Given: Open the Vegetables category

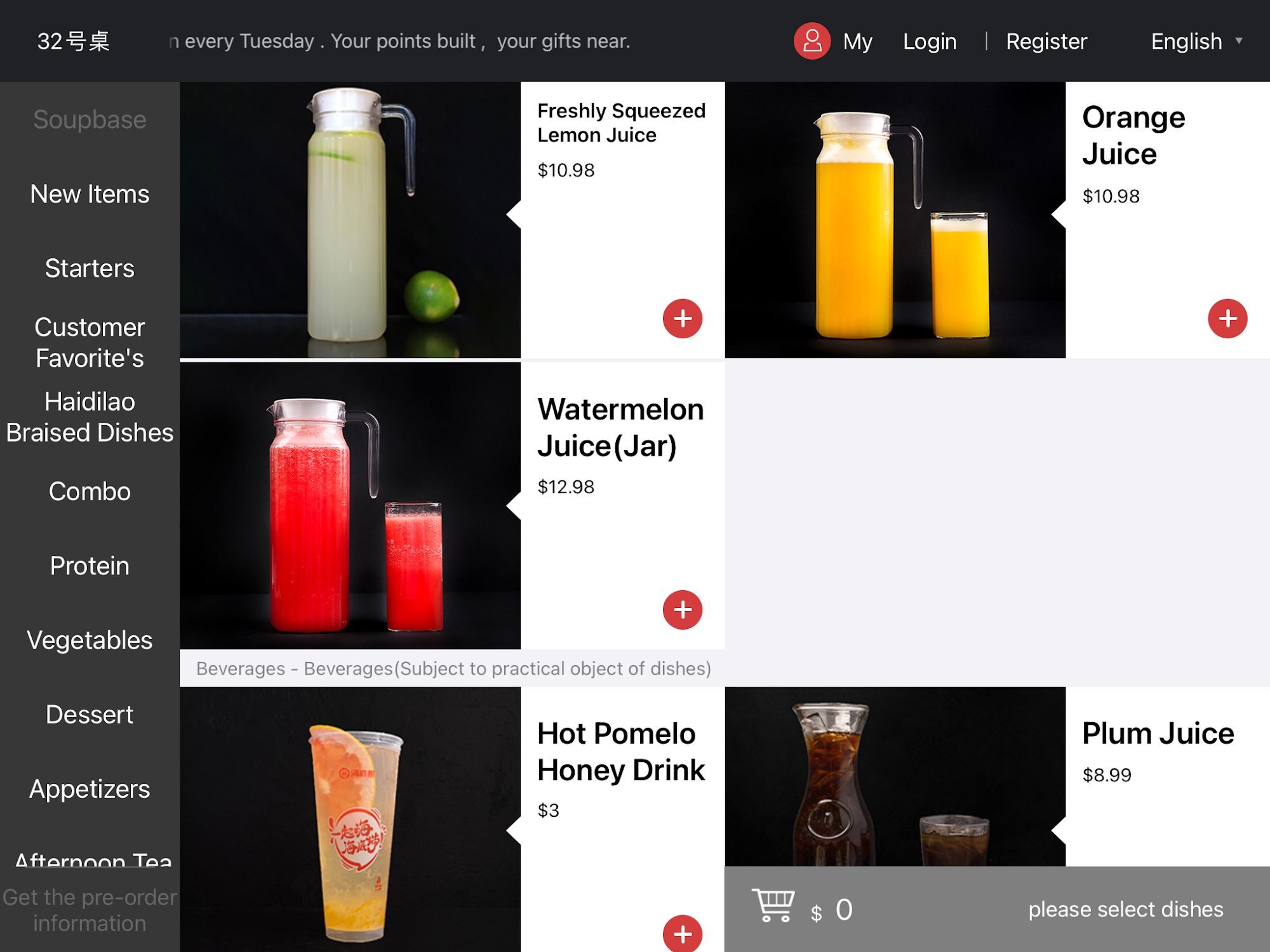Looking at the screenshot, I should coord(90,640).
